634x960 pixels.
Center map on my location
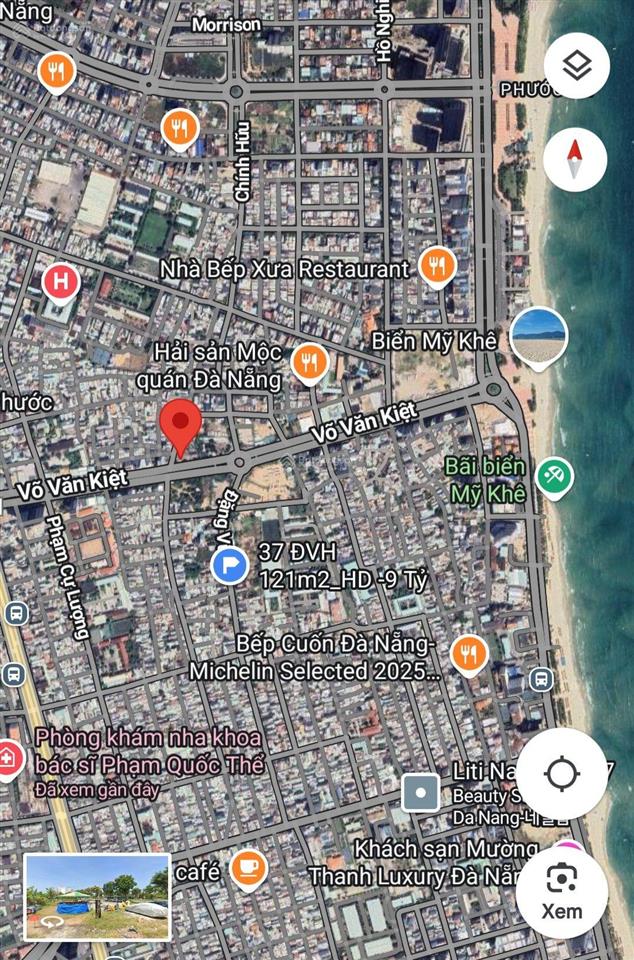[x=561, y=773]
